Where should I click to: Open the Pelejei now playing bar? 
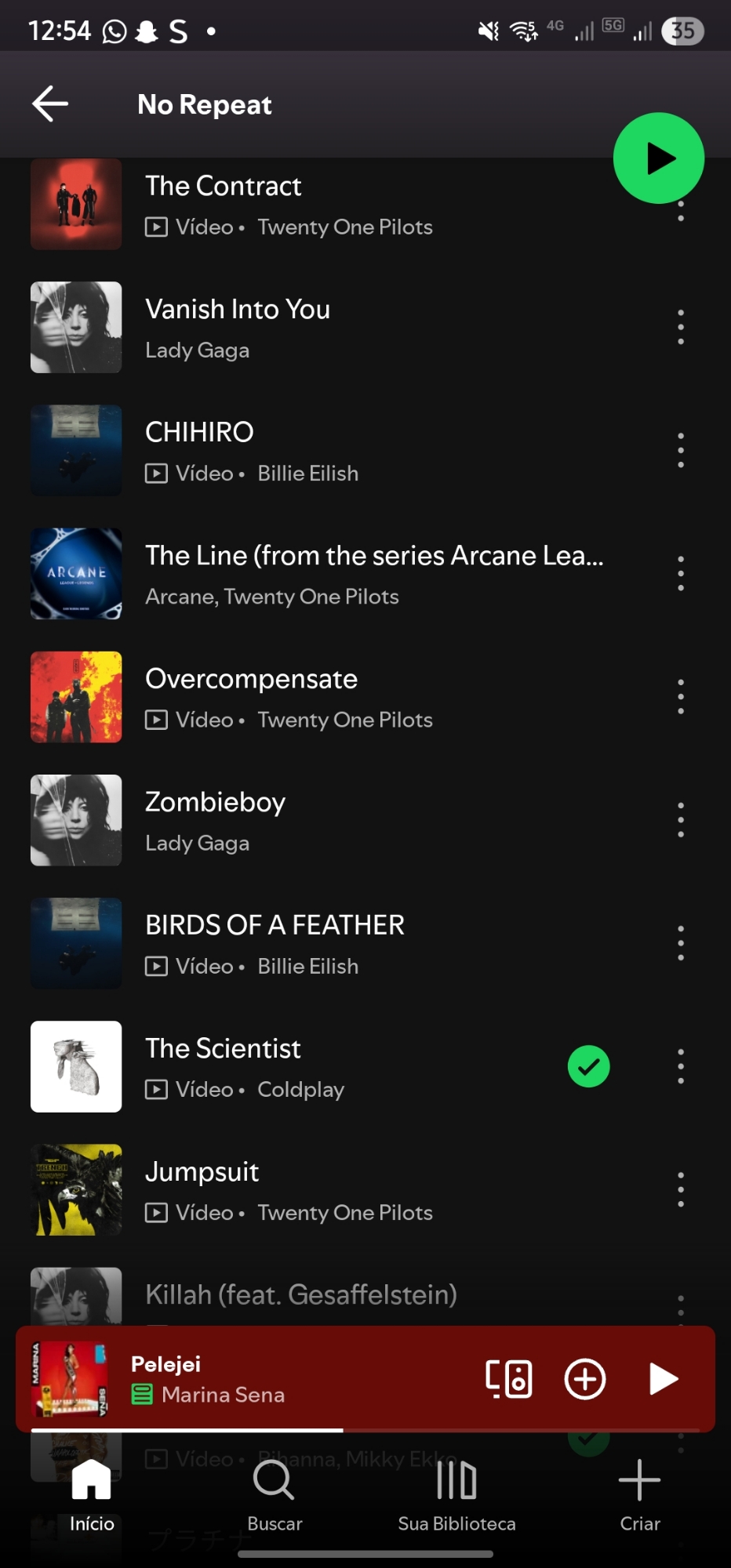275,1379
